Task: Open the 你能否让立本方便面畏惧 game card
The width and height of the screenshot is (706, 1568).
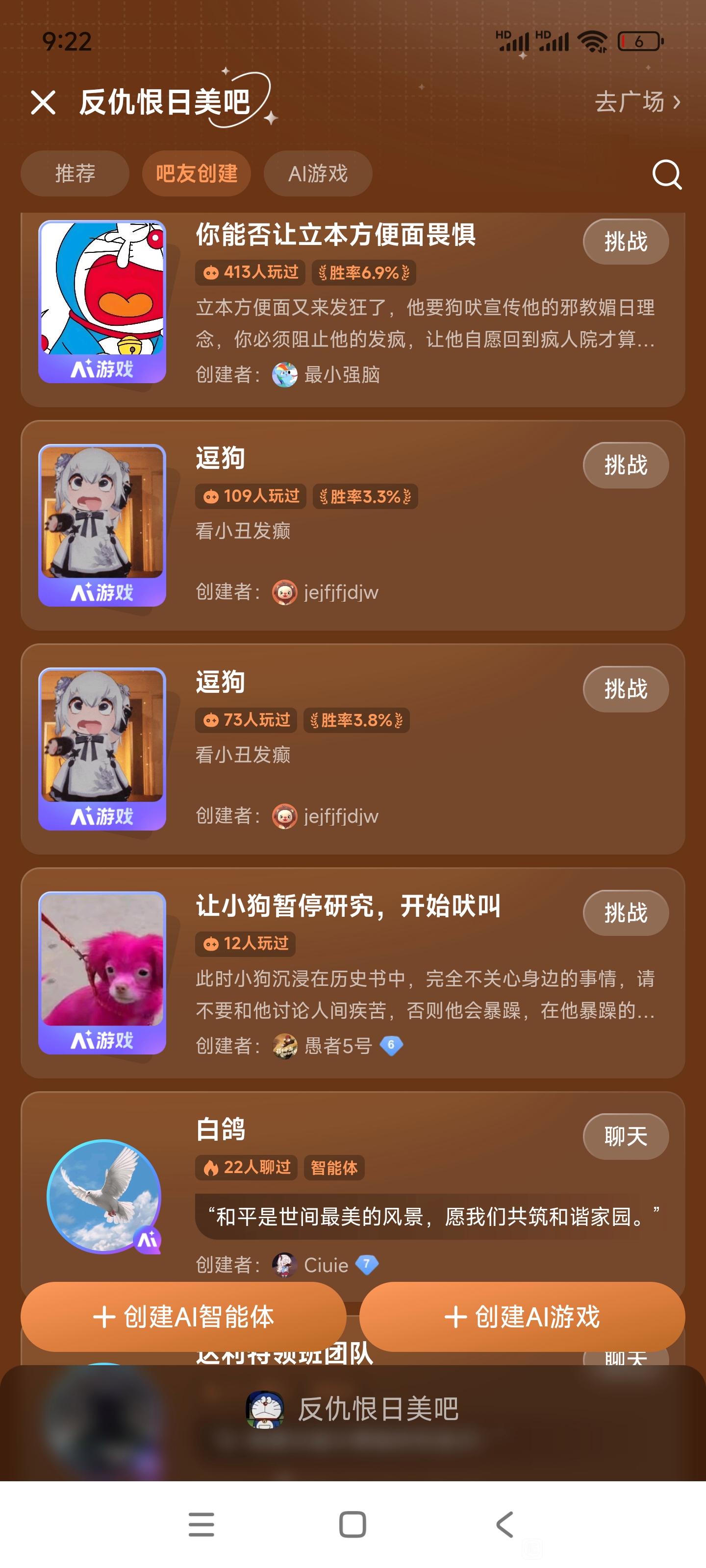Action: pos(353,309)
